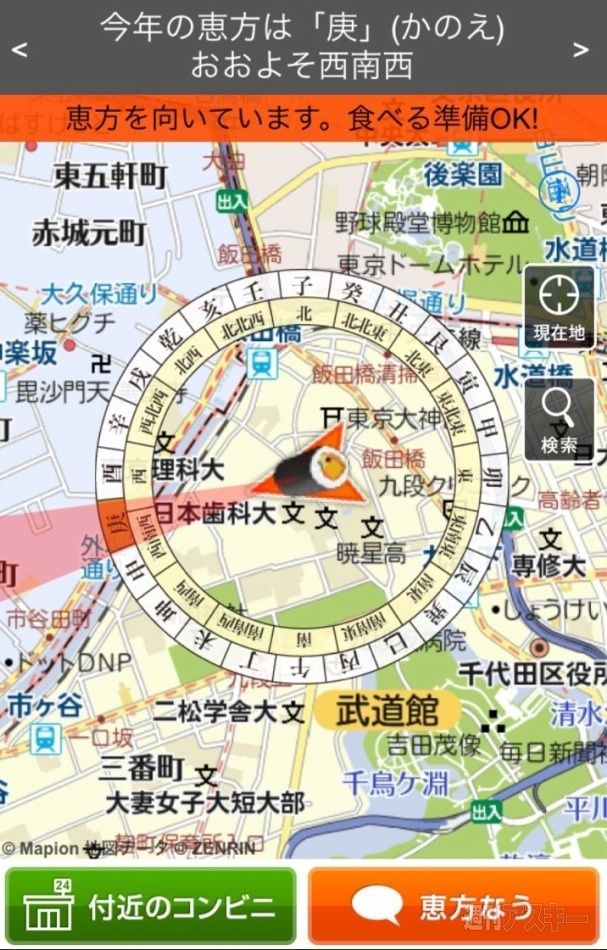607x950 pixels.
Task: Go to the previous year with the left arrow
Action: tap(19, 47)
